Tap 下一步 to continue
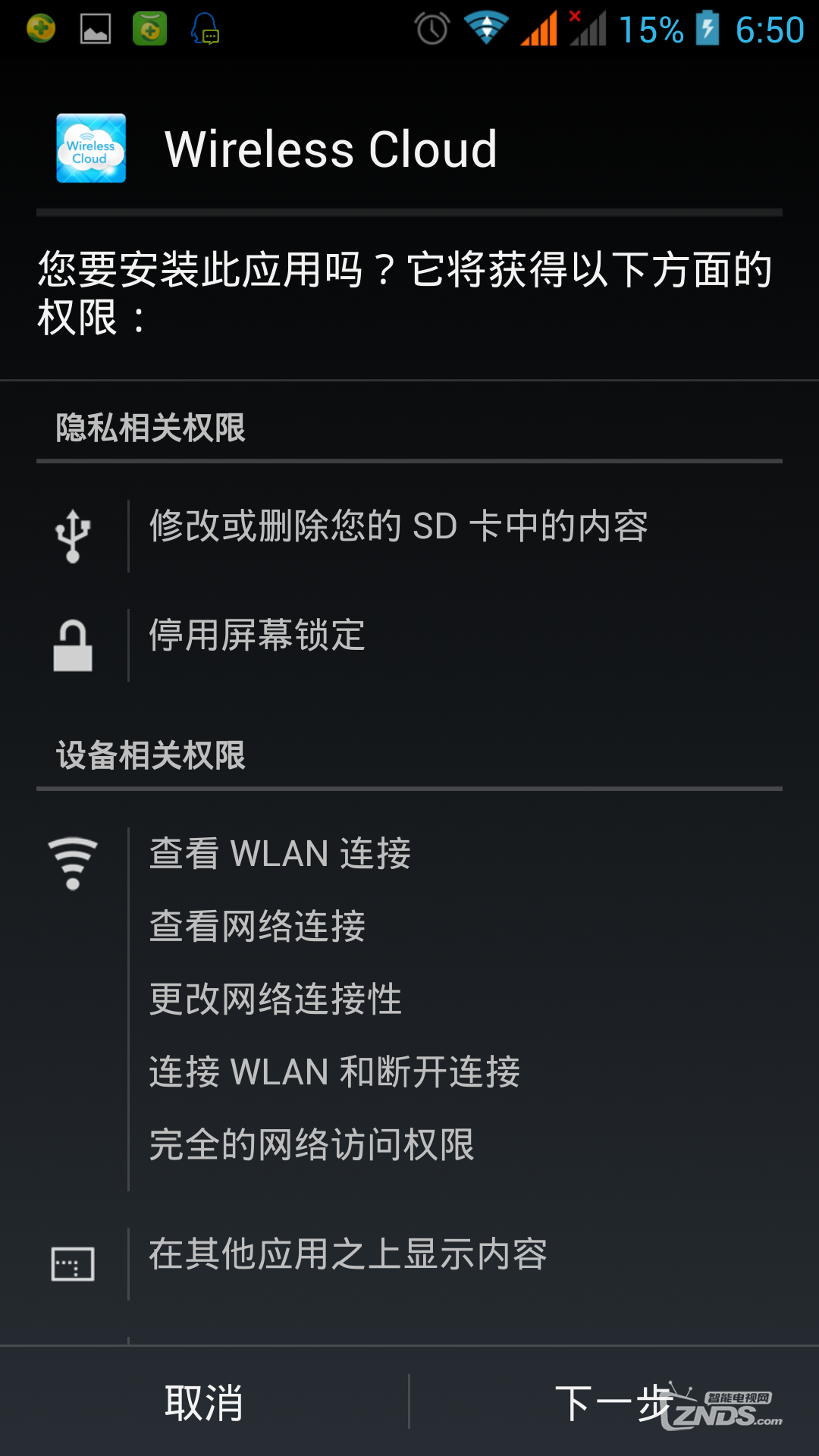This screenshot has height=1456, width=819. click(614, 1402)
